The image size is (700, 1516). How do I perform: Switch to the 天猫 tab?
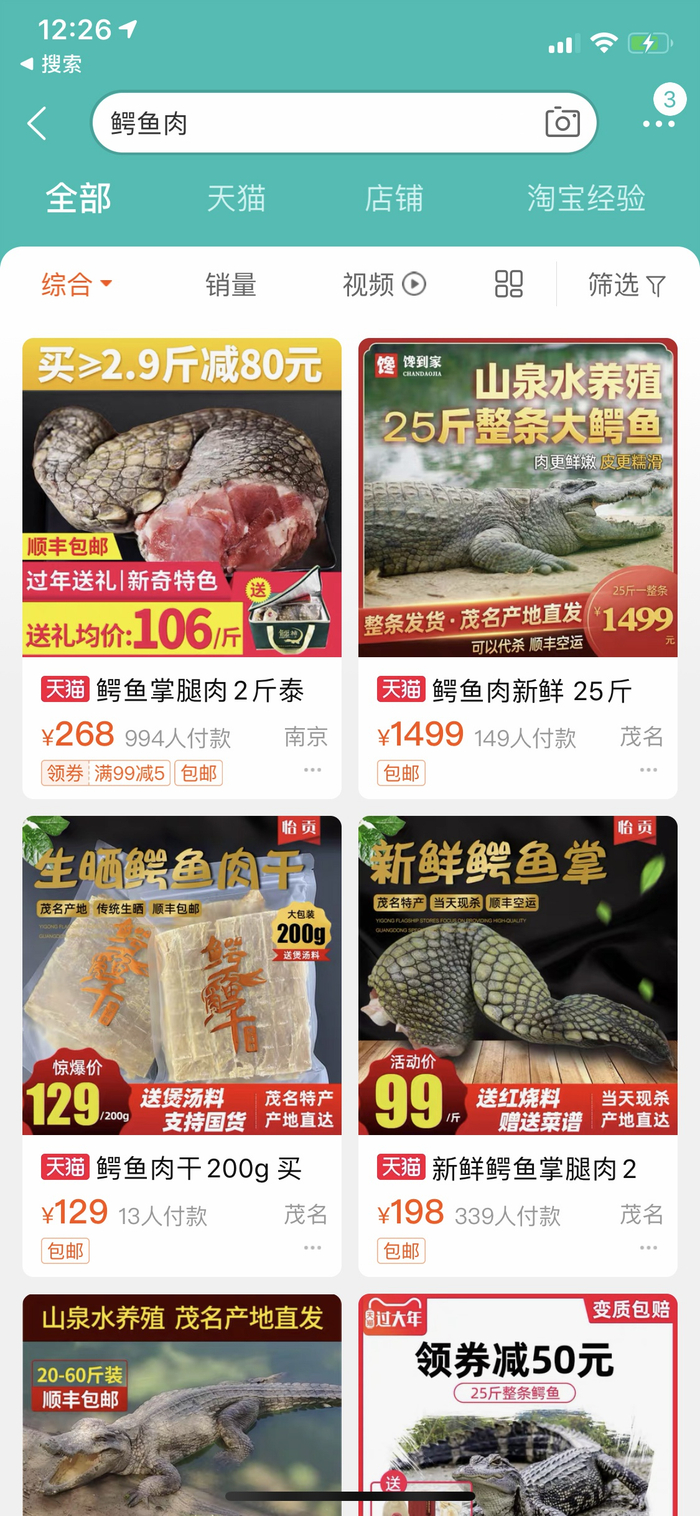tap(236, 198)
